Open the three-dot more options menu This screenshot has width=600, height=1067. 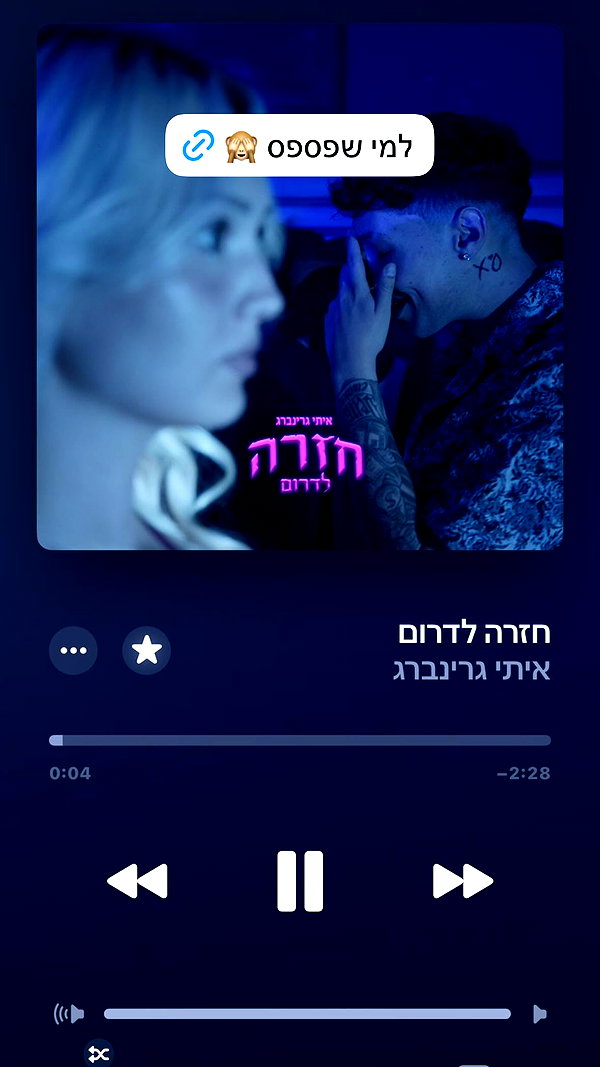[x=73, y=651]
